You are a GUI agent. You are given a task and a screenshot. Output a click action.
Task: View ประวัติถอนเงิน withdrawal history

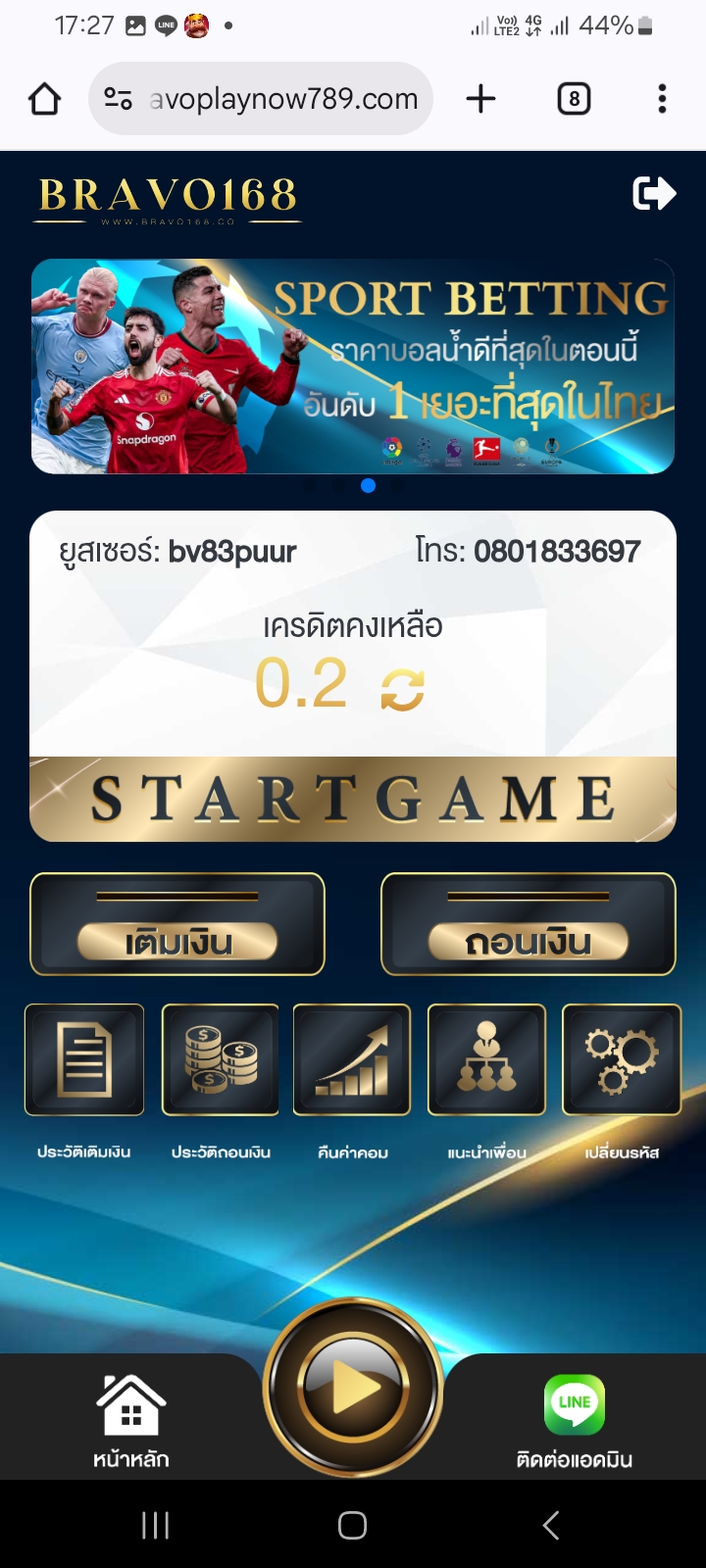click(221, 1060)
